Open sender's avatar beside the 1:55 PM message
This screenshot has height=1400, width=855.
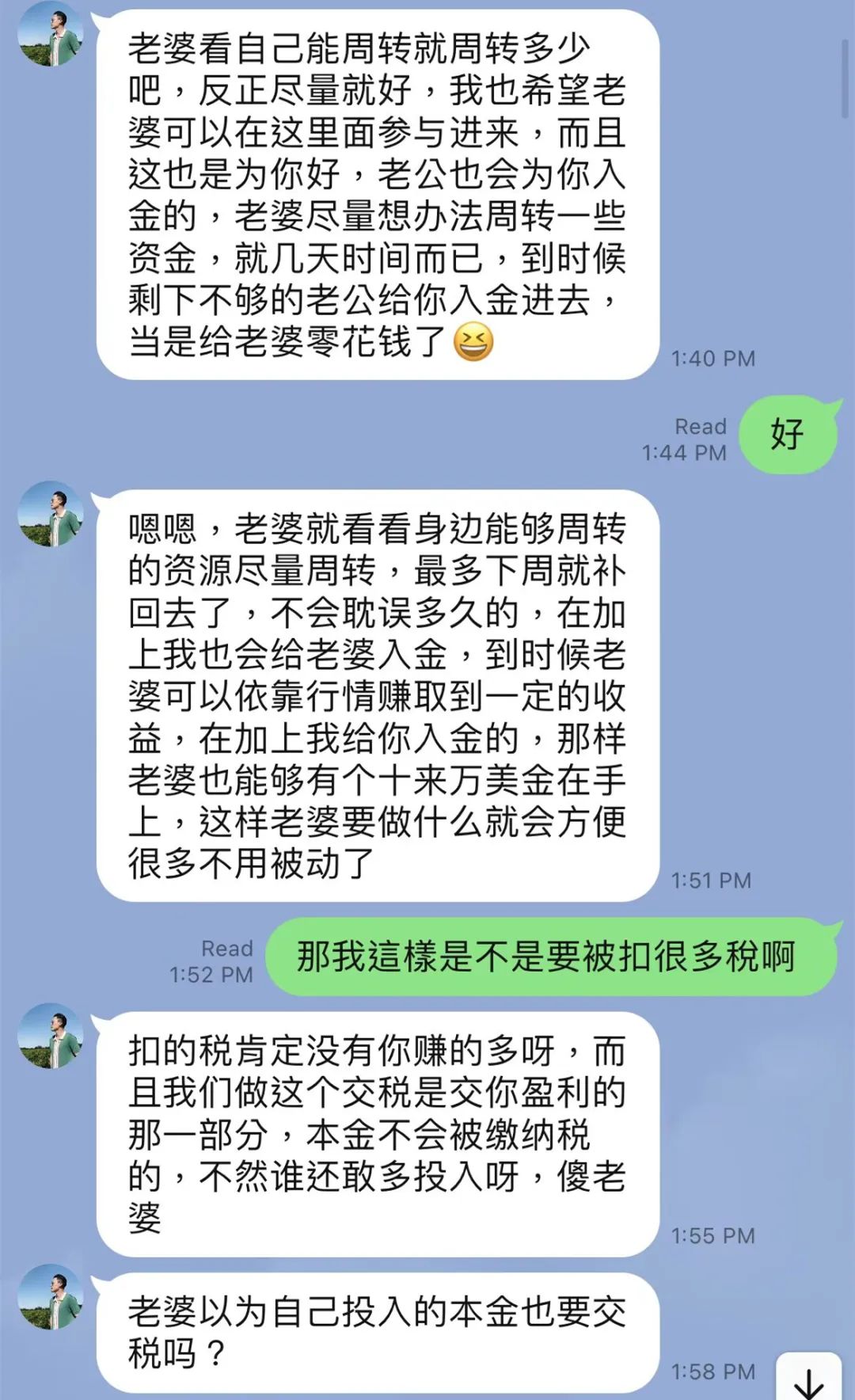click(x=51, y=1036)
